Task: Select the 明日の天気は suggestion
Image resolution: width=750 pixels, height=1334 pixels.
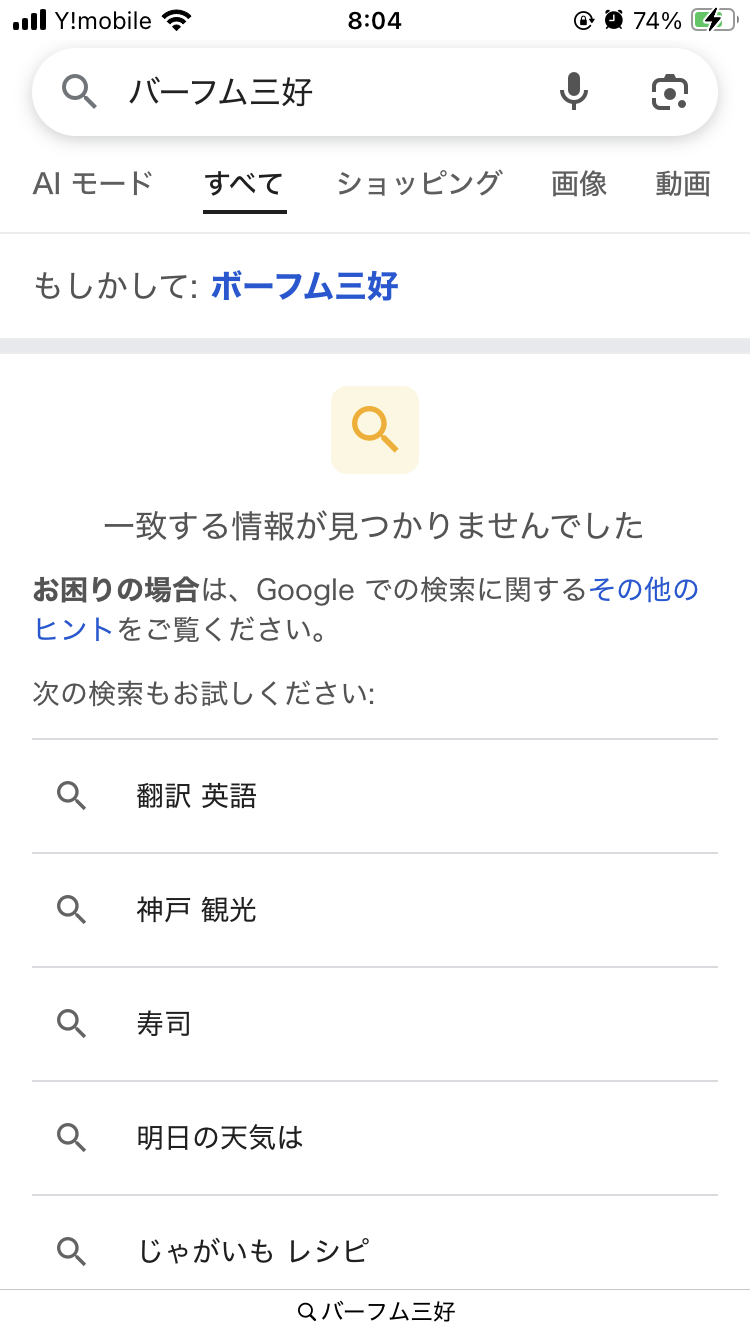Action: pos(220,1138)
